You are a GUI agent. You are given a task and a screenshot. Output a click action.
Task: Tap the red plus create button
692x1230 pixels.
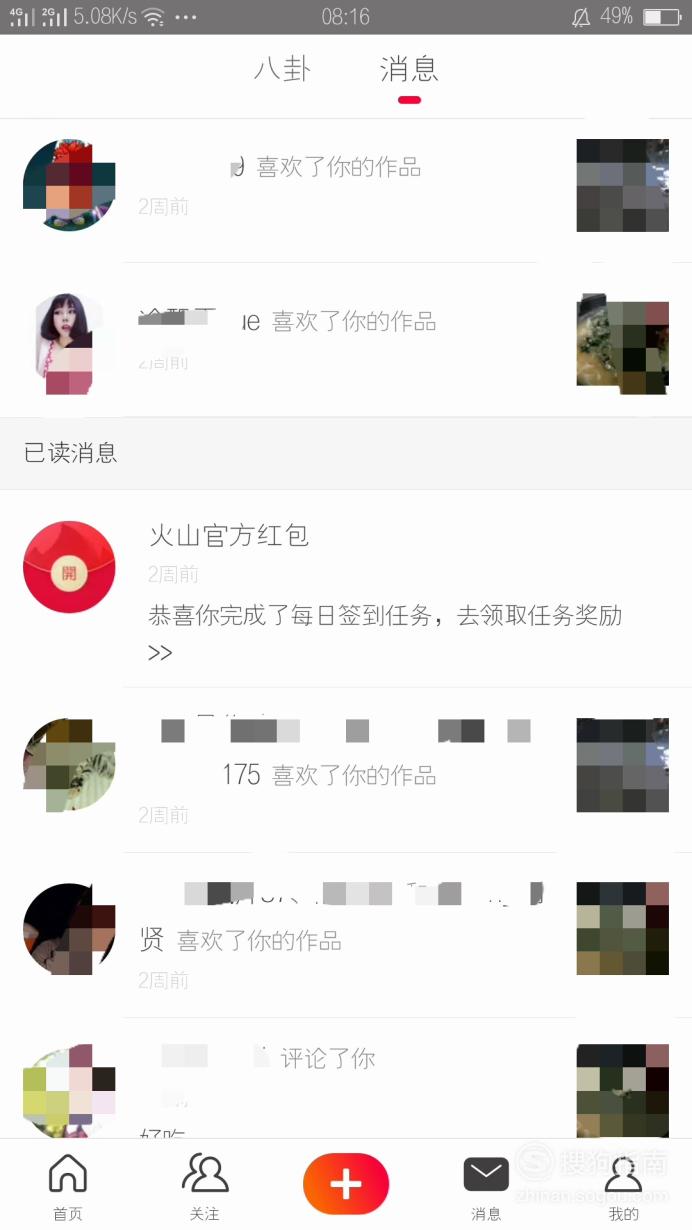(x=346, y=1184)
